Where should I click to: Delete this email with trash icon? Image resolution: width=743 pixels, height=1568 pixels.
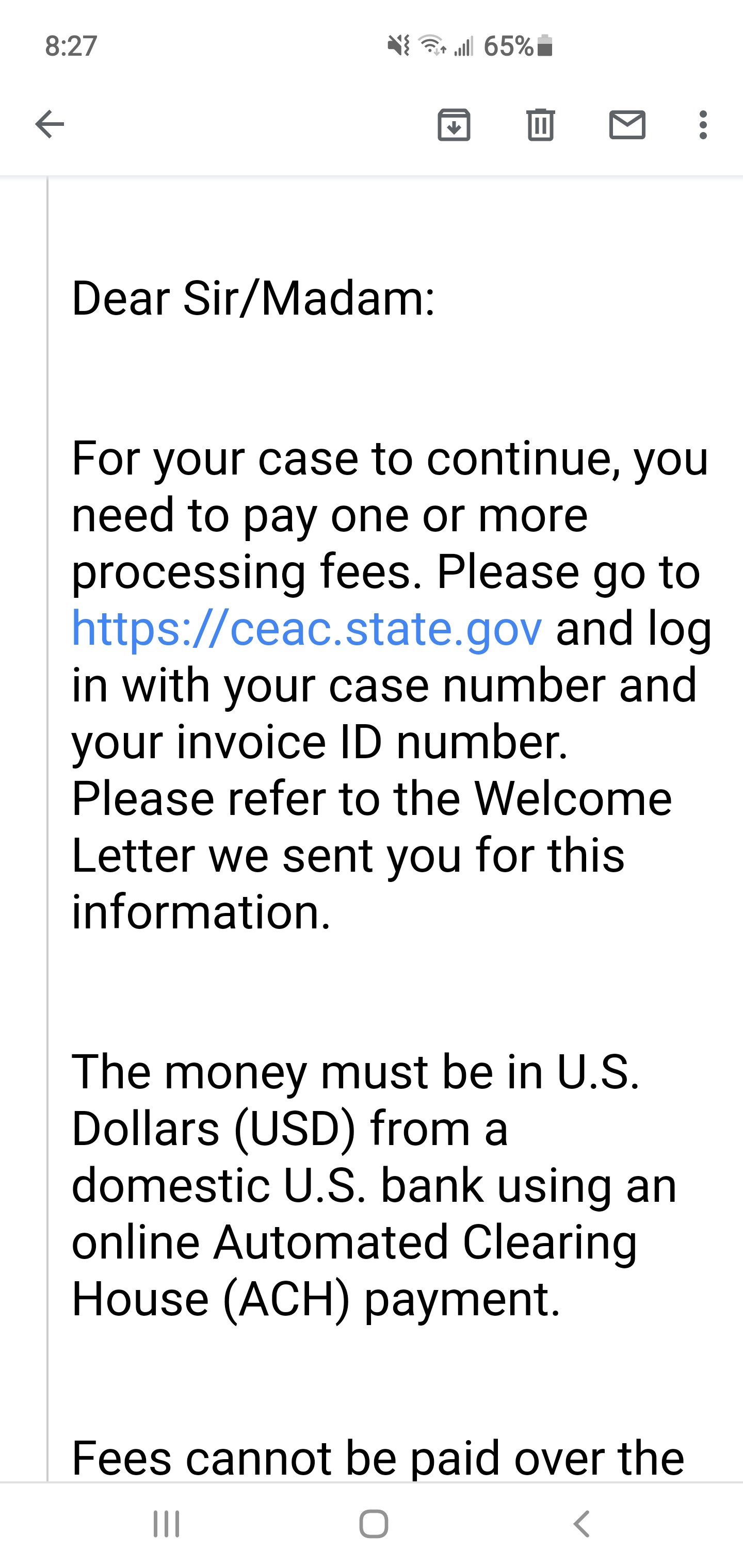(540, 125)
